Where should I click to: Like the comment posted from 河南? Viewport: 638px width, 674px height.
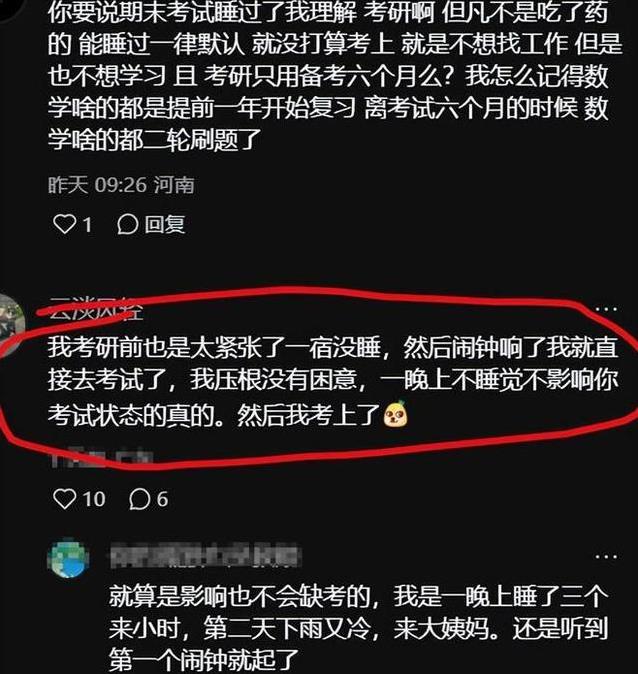tap(65, 225)
